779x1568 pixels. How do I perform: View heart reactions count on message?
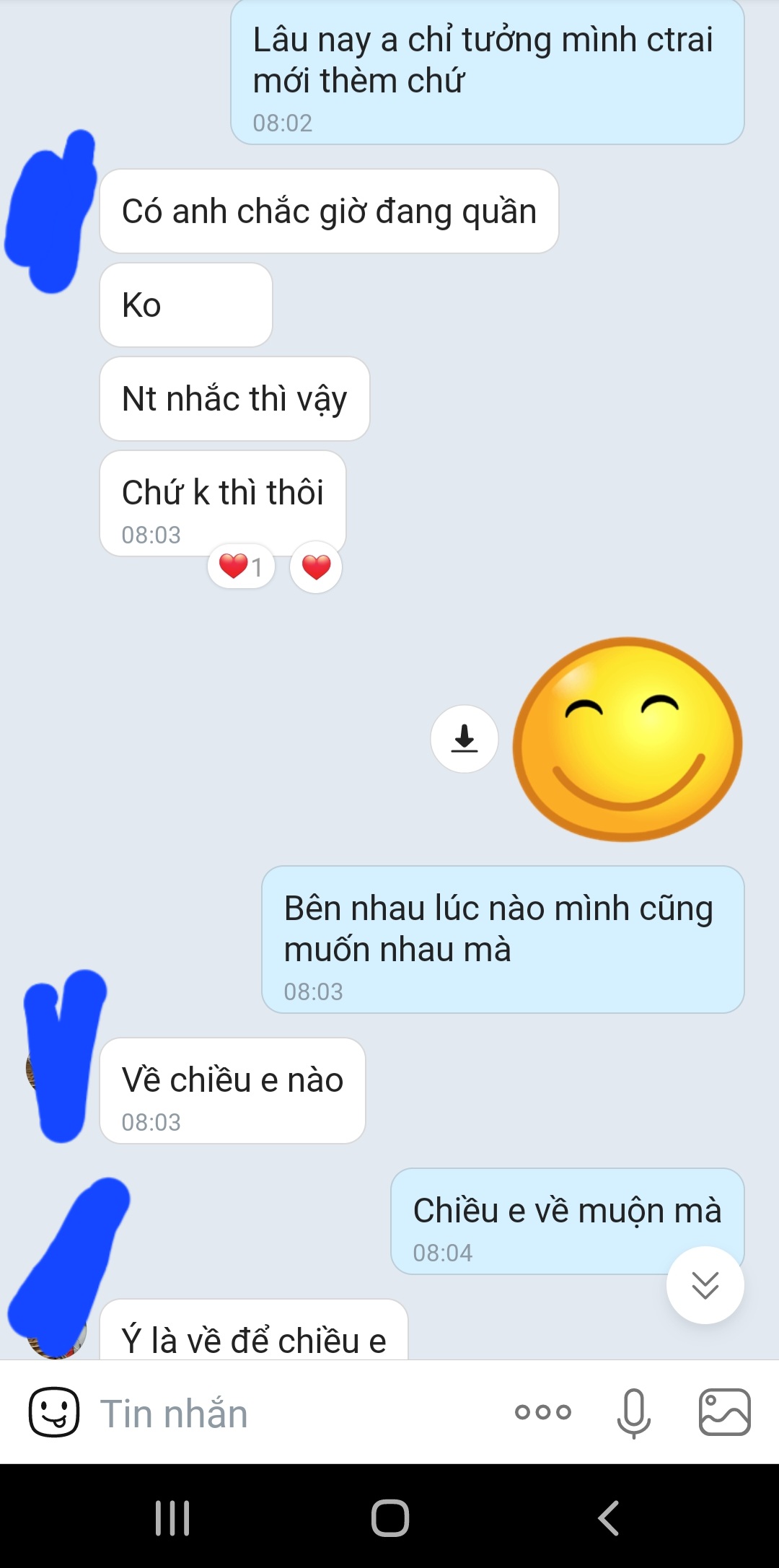pos(241,566)
